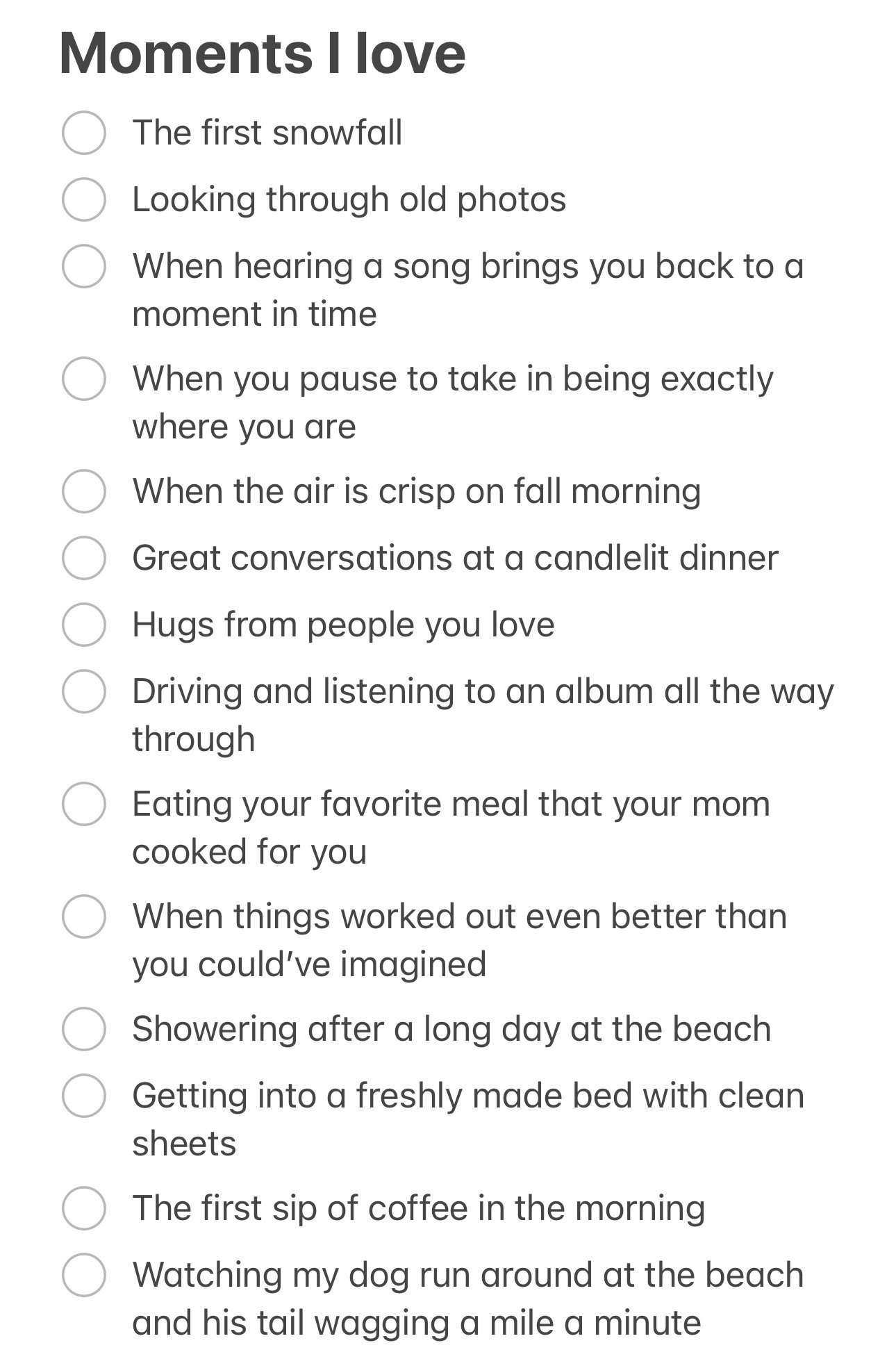Viewport: 896px width, 1359px height.
Task: Tick the 'When hearing a song' item circle
Action: coord(83,266)
